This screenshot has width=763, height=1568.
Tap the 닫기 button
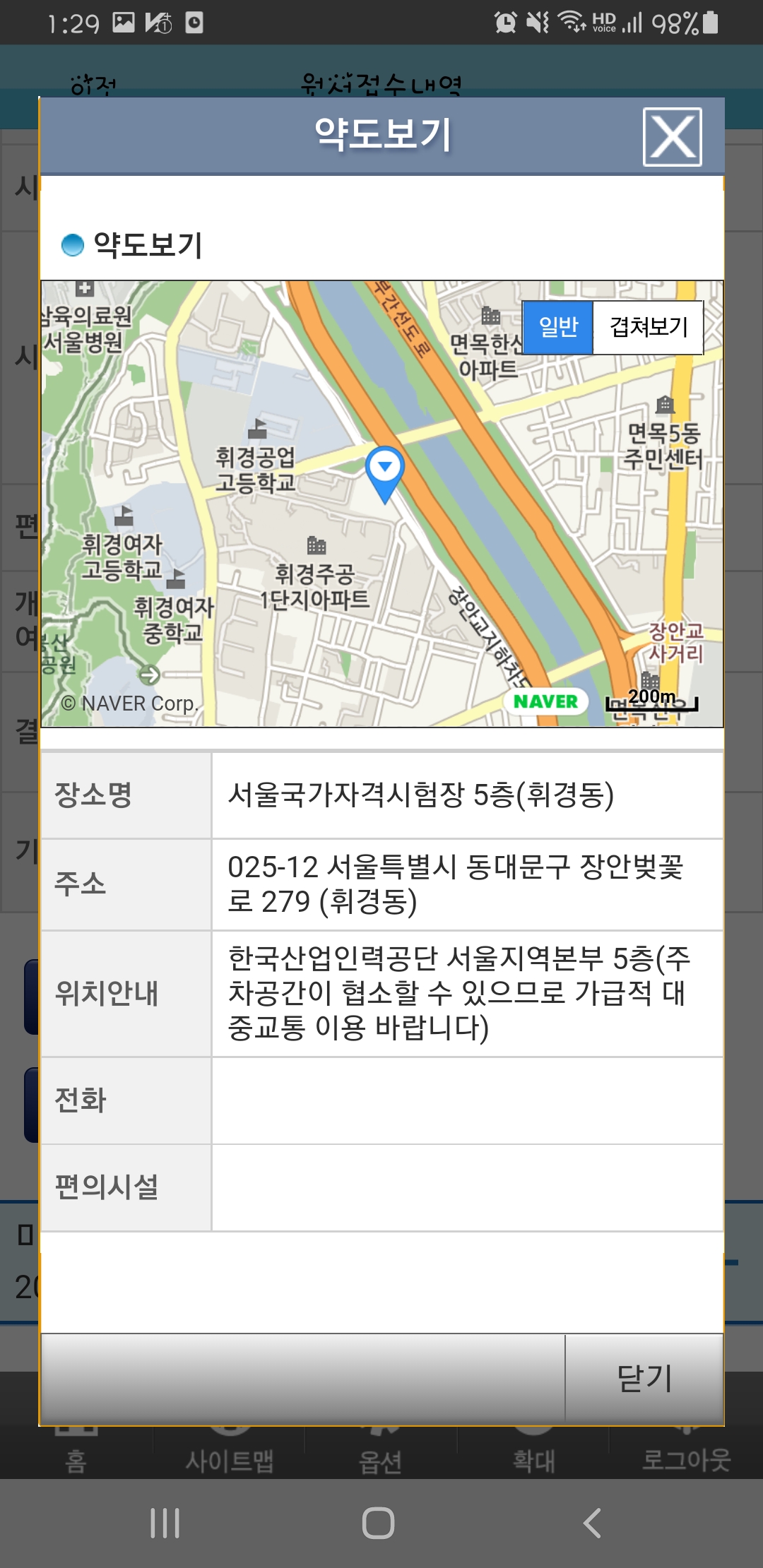click(644, 1378)
